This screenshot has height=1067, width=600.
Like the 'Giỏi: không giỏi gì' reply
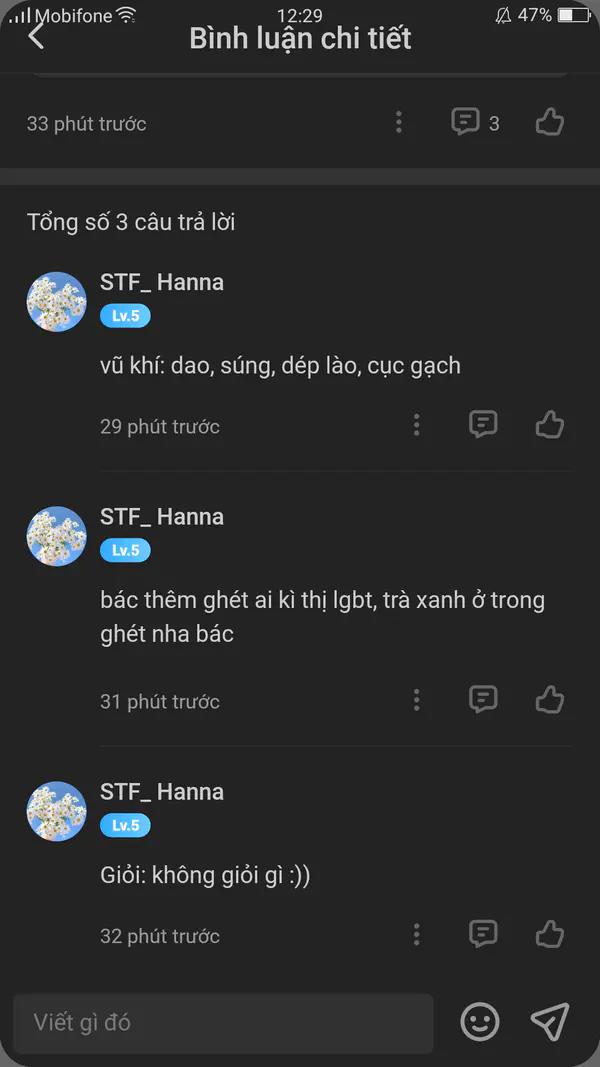(549, 935)
